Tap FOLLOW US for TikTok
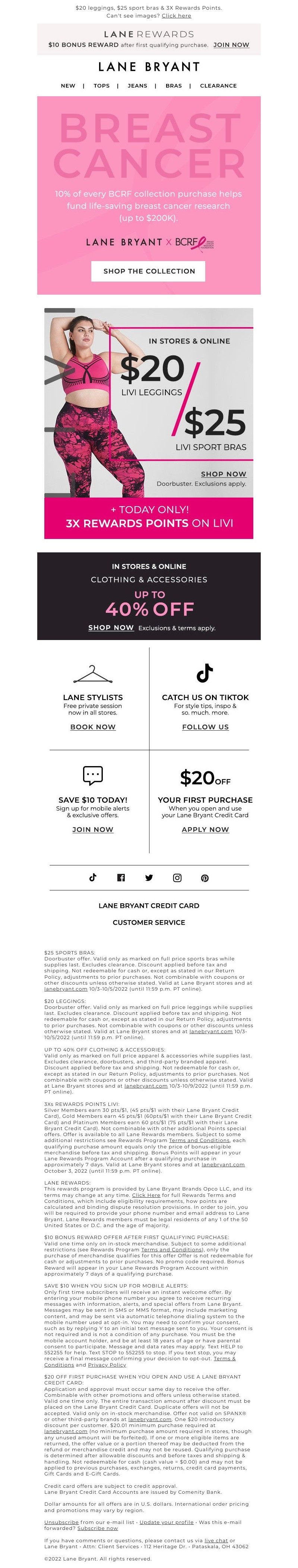Viewport: 298px width, 1568px height. (x=205, y=727)
